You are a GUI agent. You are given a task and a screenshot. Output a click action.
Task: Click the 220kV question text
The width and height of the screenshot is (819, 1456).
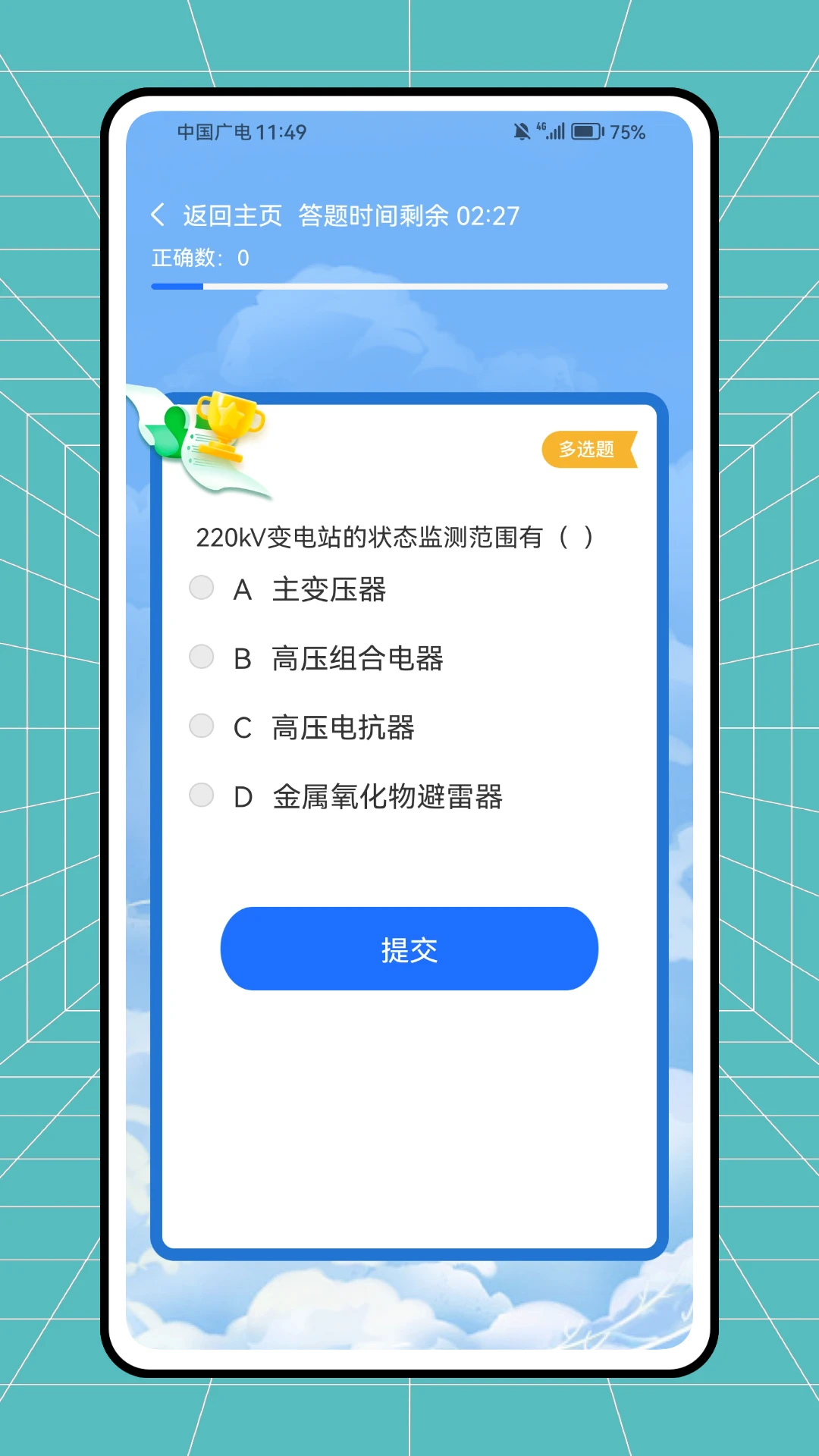[x=395, y=538]
